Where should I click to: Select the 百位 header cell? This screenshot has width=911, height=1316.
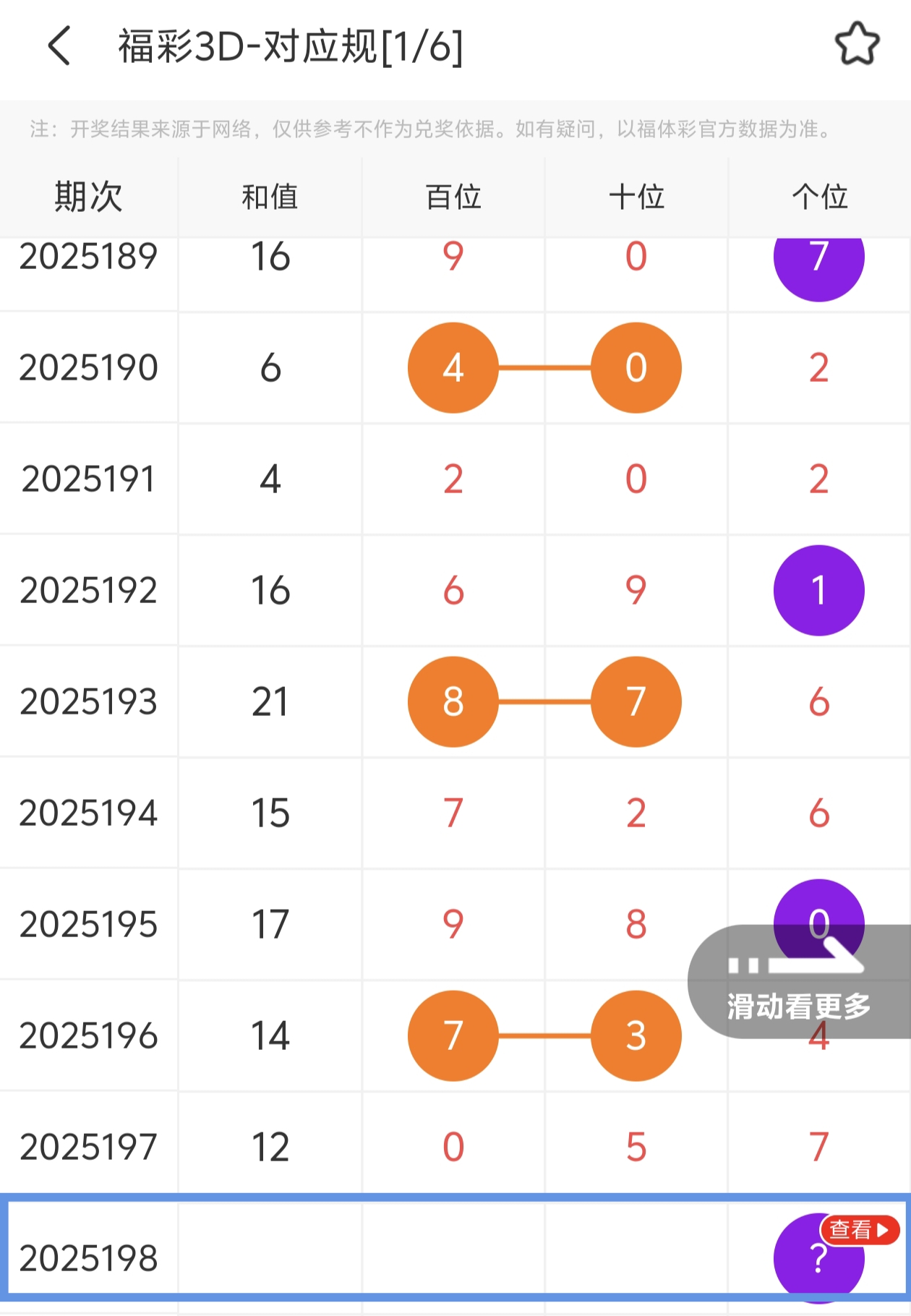pos(453,196)
